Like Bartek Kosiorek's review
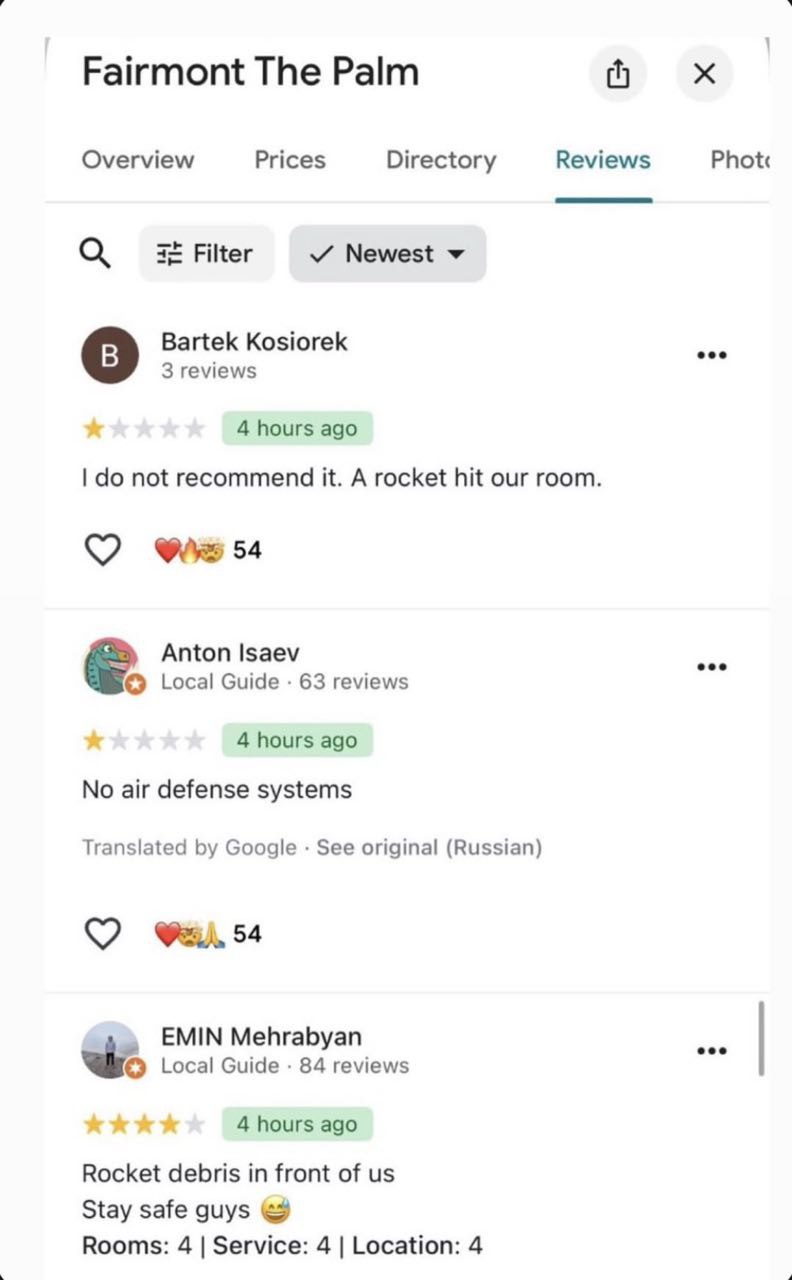The width and height of the screenshot is (792, 1280). (x=102, y=550)
